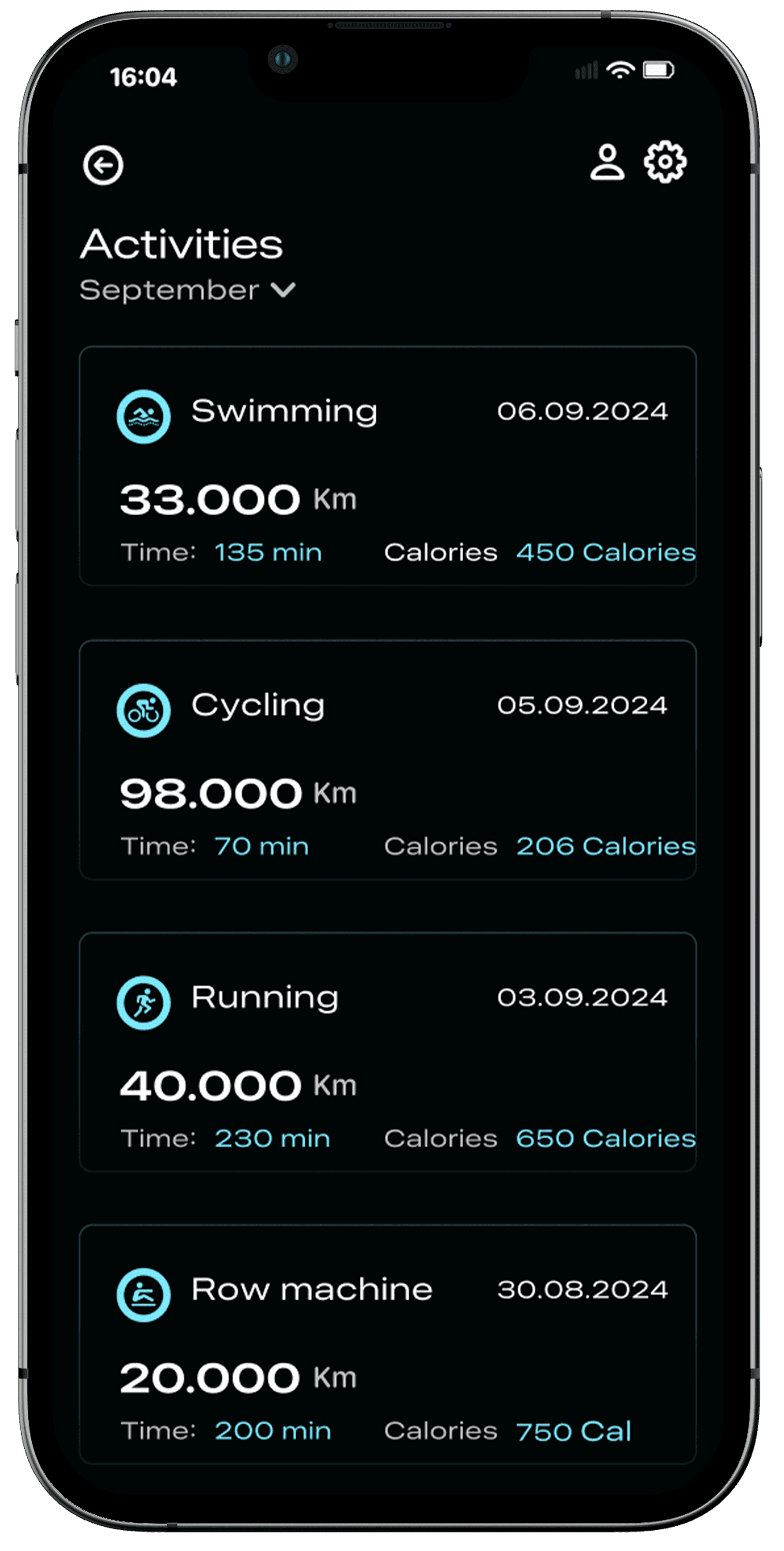Open the user profile icon
Screen dimensions: 784x1551
(606, 162)
